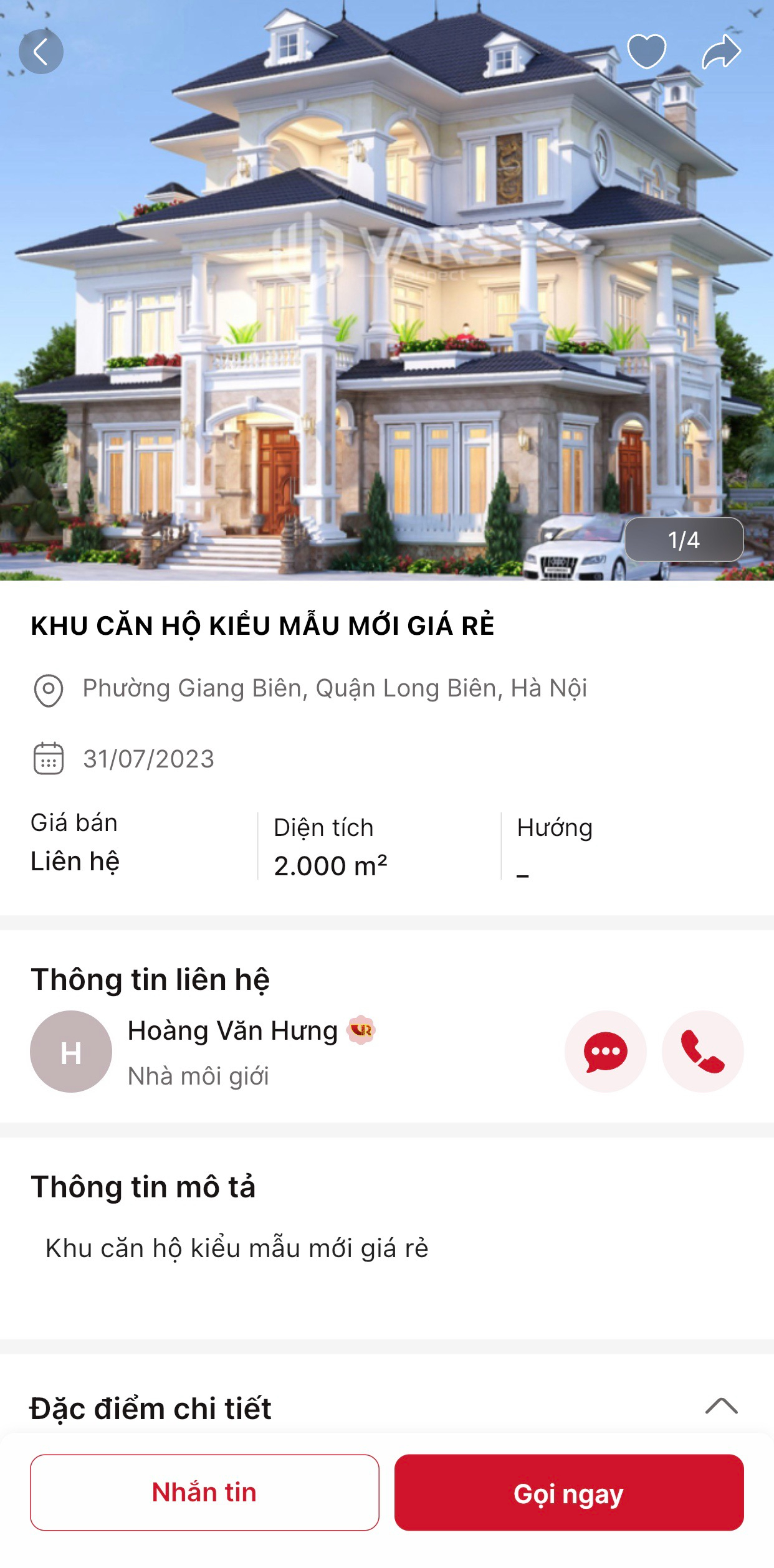Save this listing with the heart icon
Image resolution: width=774 pixels, height=1568 pixels.
click(646, 51)
